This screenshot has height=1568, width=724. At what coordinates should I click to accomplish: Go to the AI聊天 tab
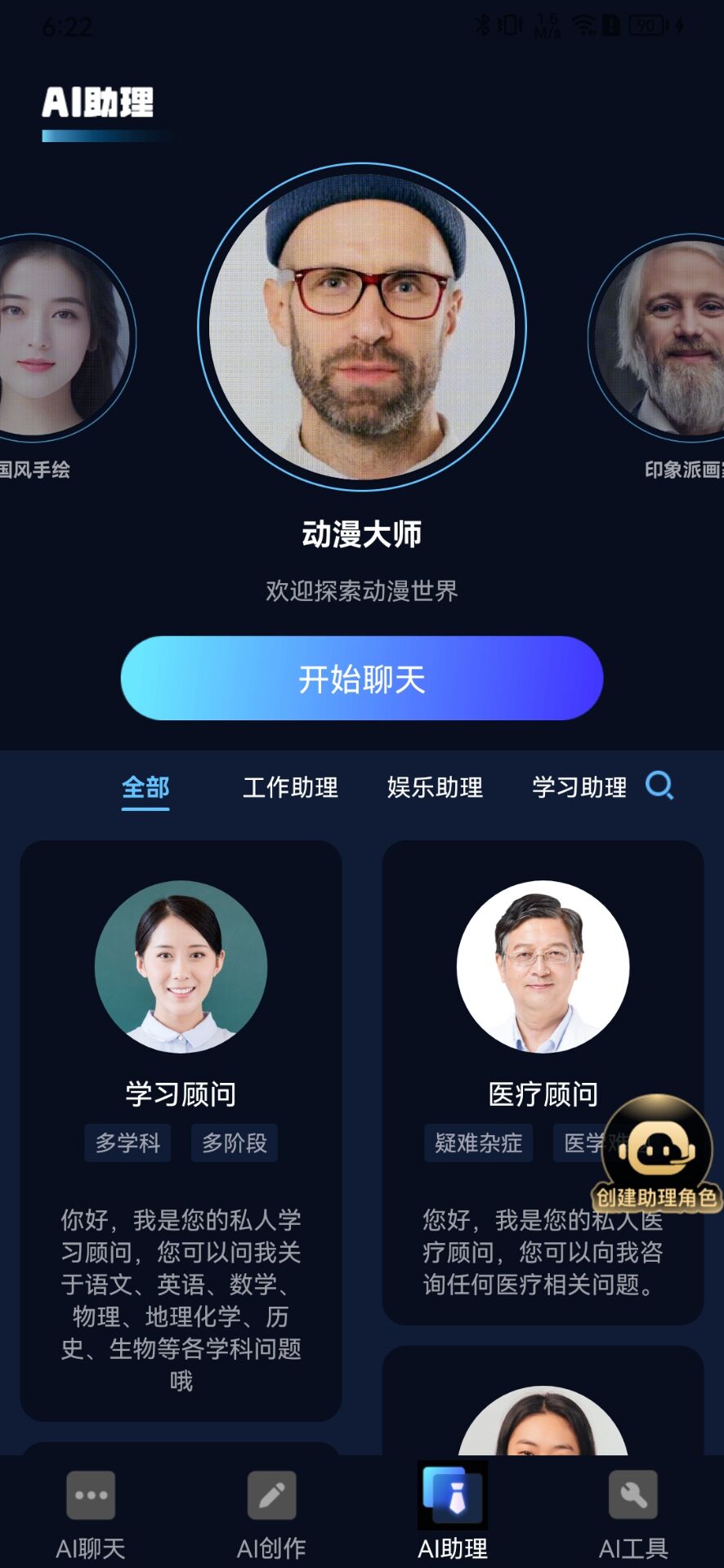(91, 1512)
